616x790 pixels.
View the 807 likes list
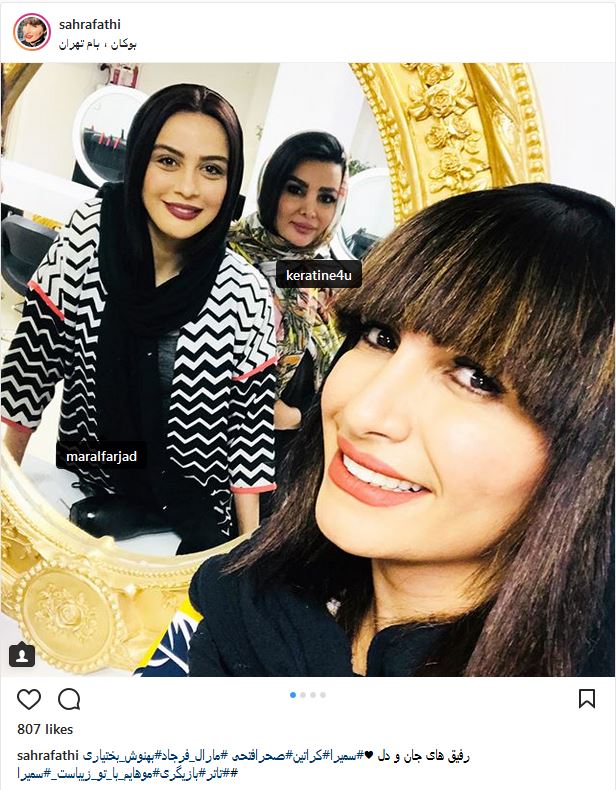point(45,729)
